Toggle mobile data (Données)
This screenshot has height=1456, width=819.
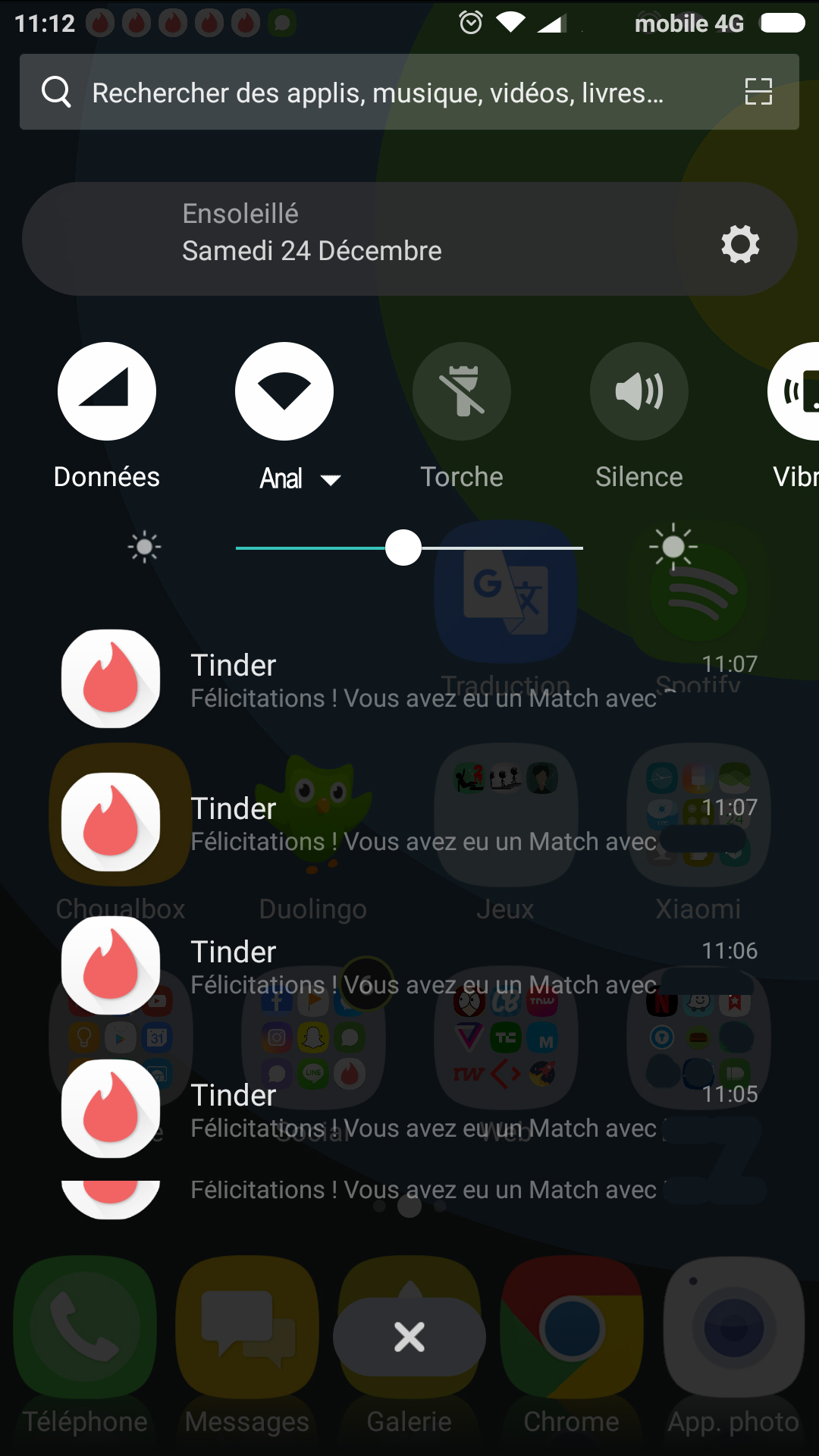[107, 391]
